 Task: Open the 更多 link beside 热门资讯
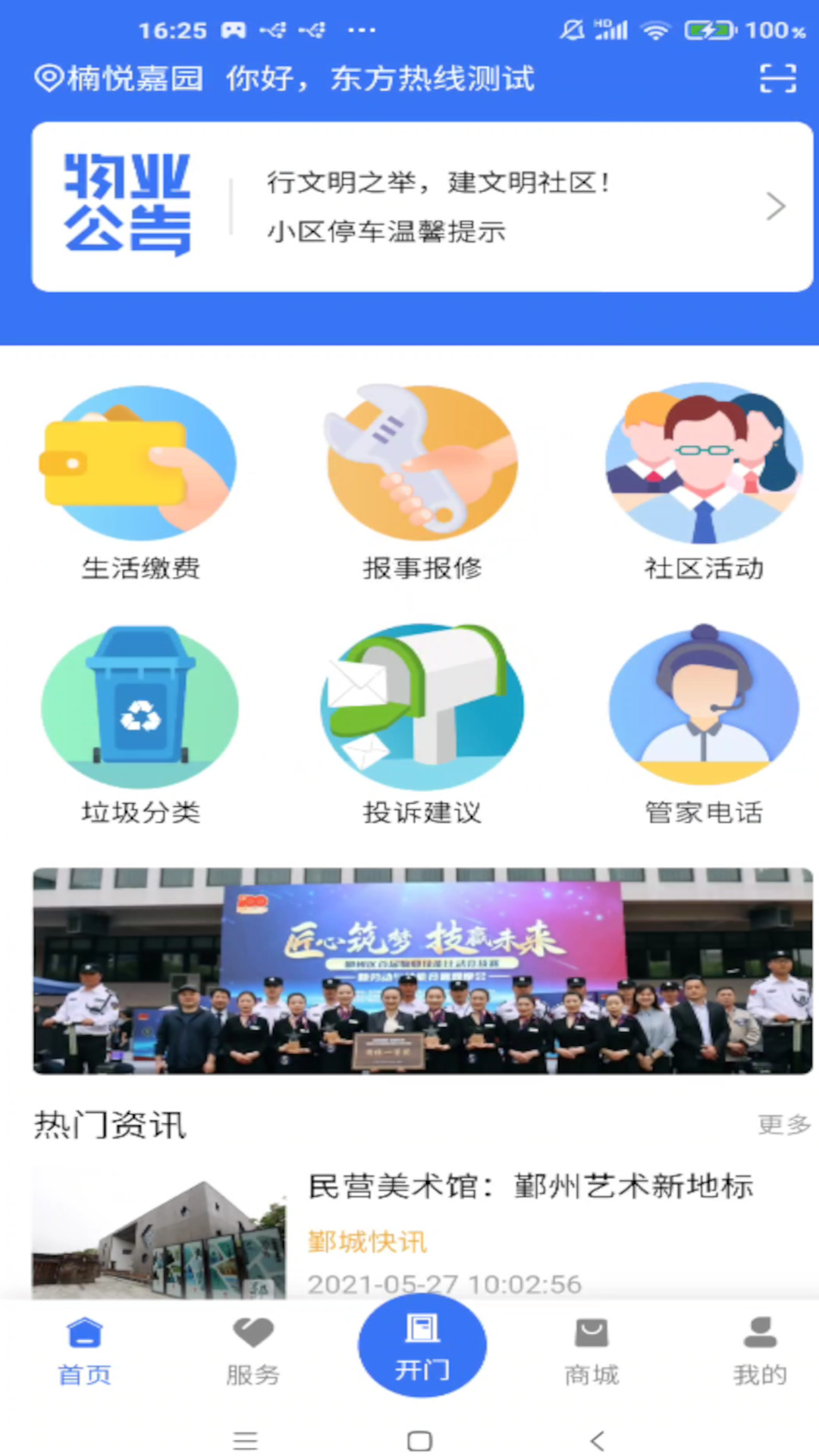point(782,1126)
